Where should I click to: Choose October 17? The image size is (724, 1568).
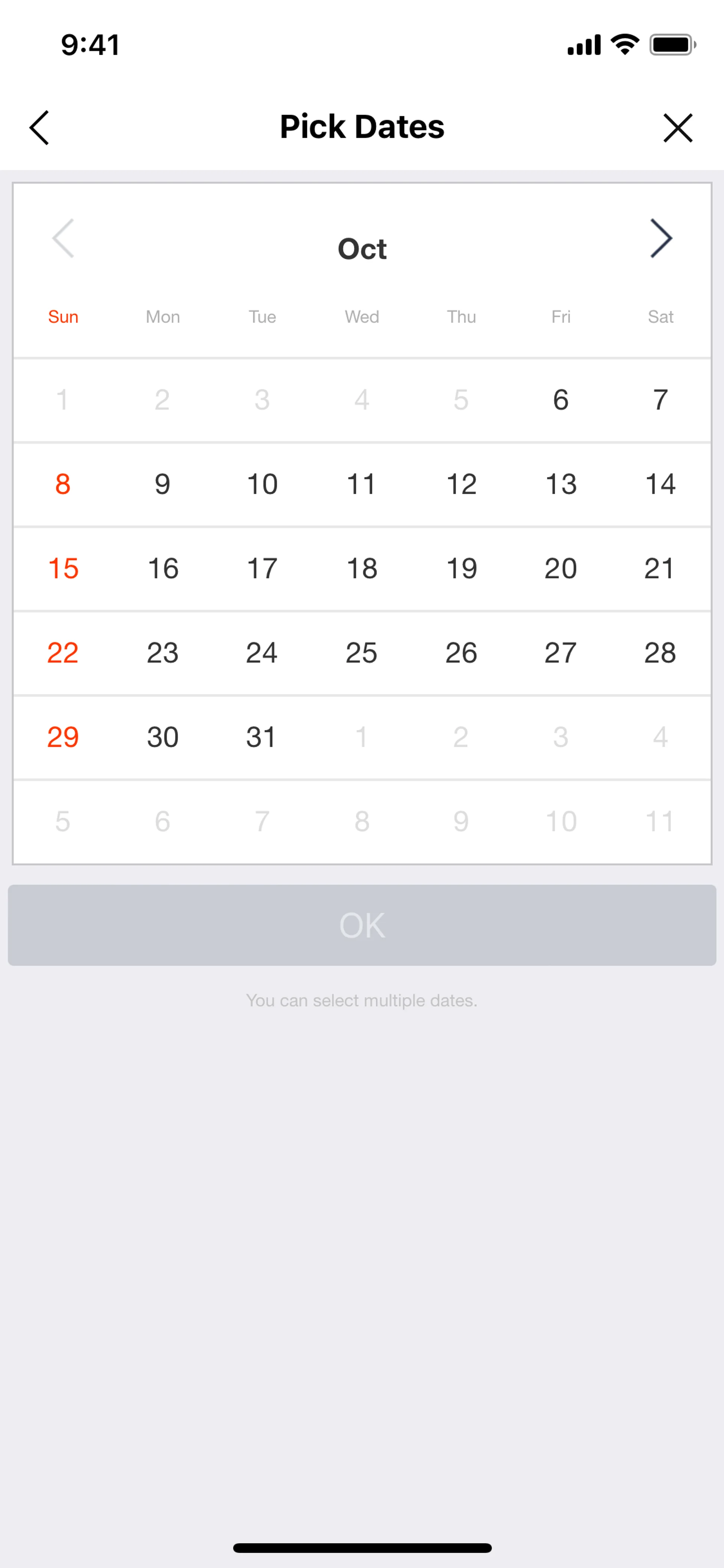[x=262, y=568]
